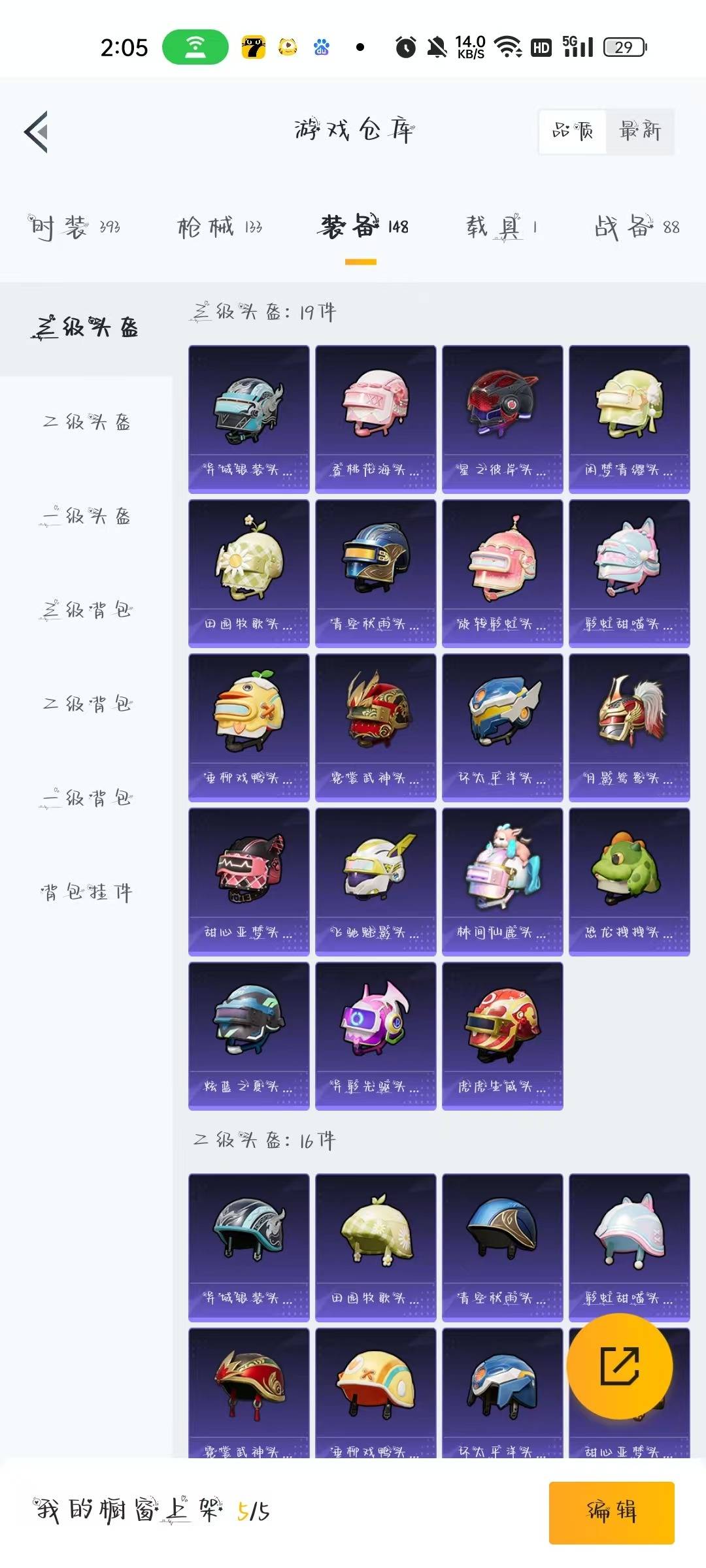Sort inventory by 品质

click(x=573, y=131)
